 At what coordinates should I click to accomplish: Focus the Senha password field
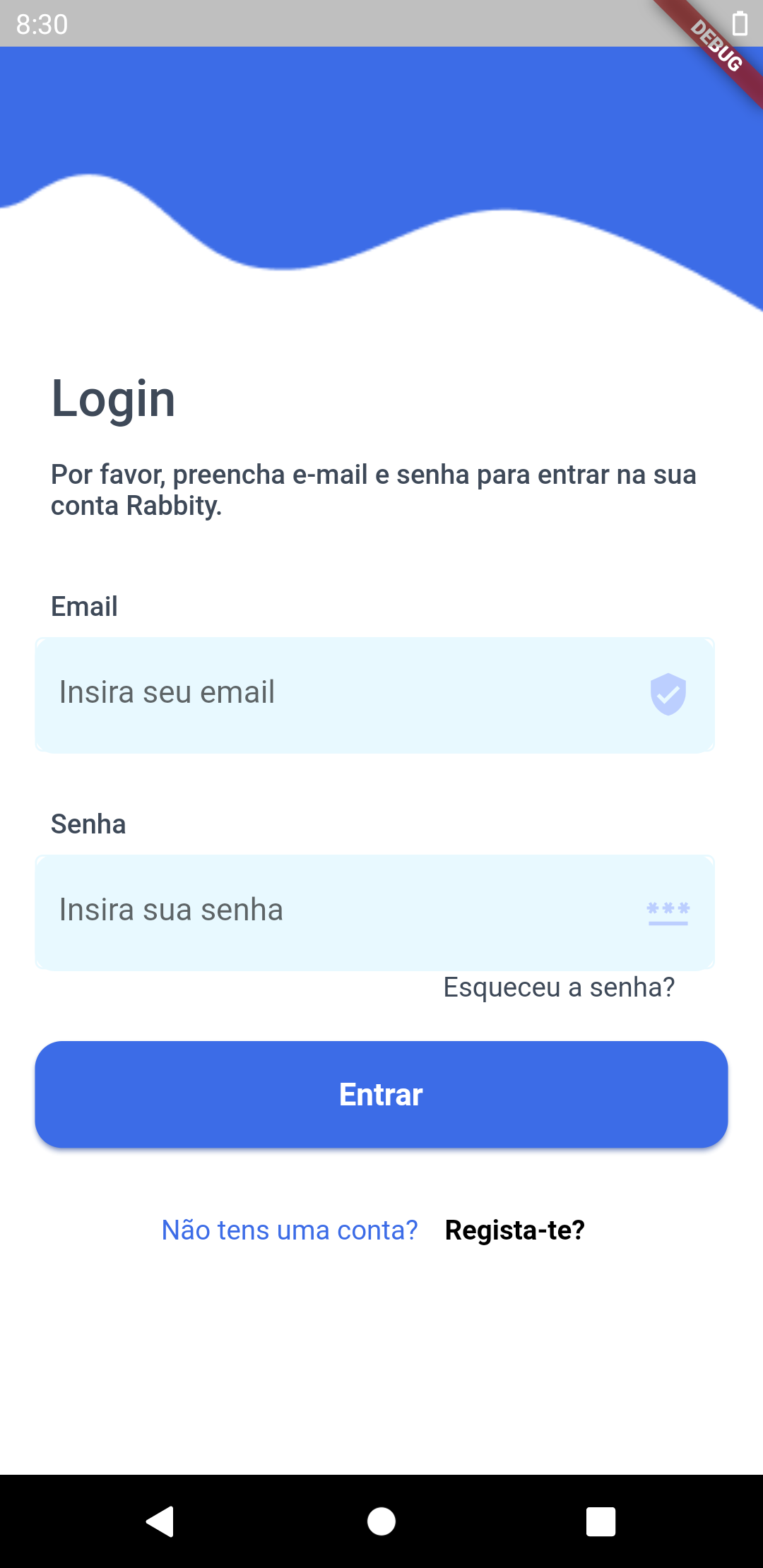click(x=339, y=911)
